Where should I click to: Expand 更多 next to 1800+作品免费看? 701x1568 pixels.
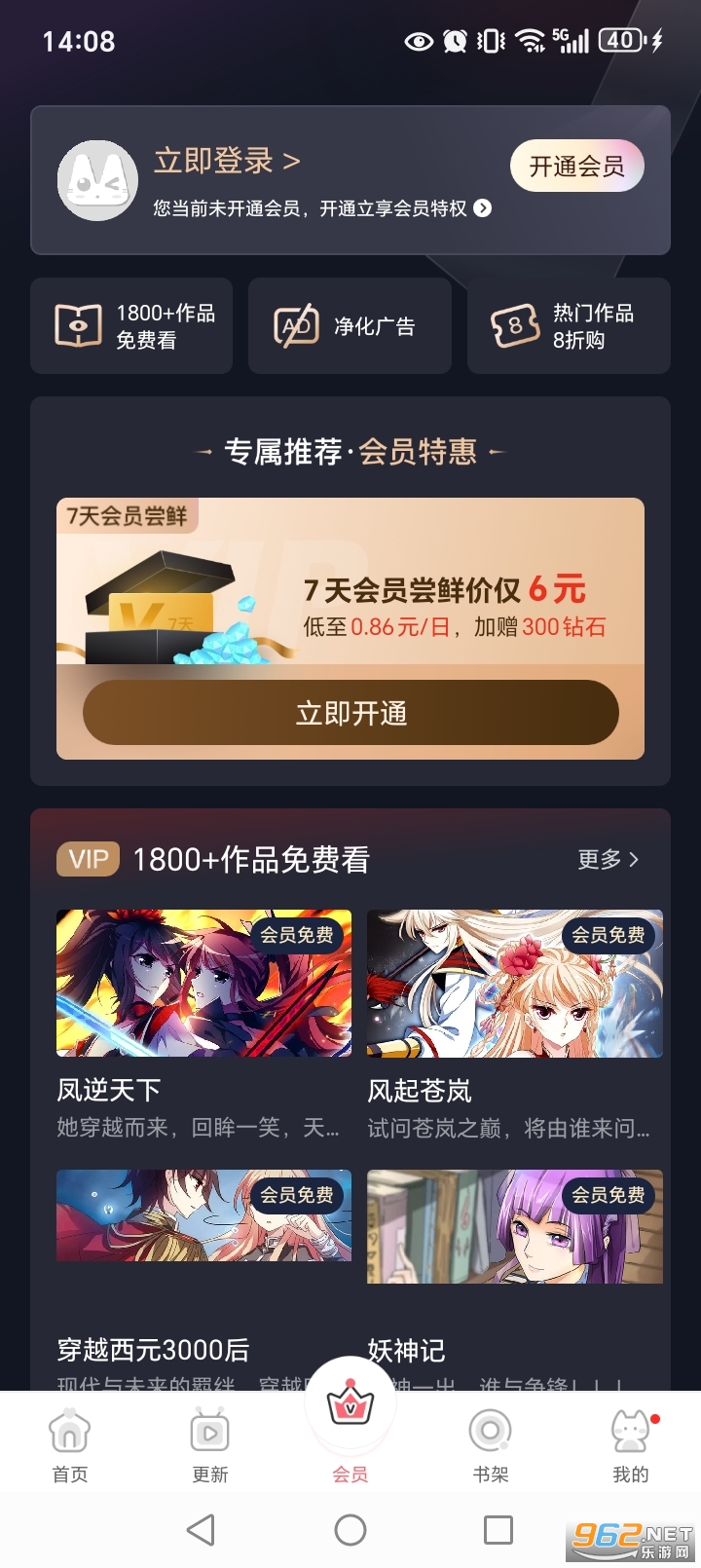pyautogui.click(x=609, y=859)
